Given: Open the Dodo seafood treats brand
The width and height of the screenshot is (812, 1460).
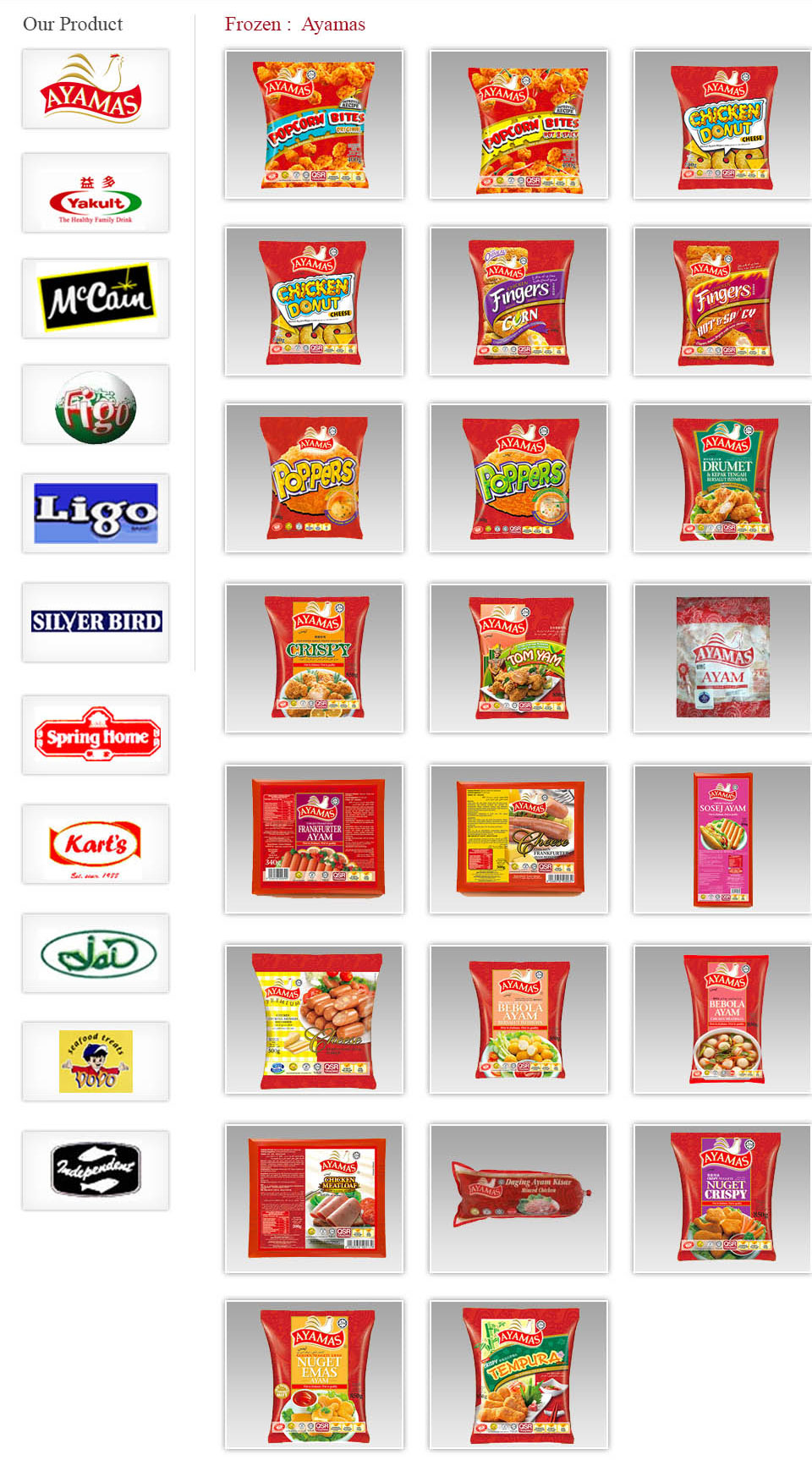Looking at the screenshot, I should tap(96, 1062).
